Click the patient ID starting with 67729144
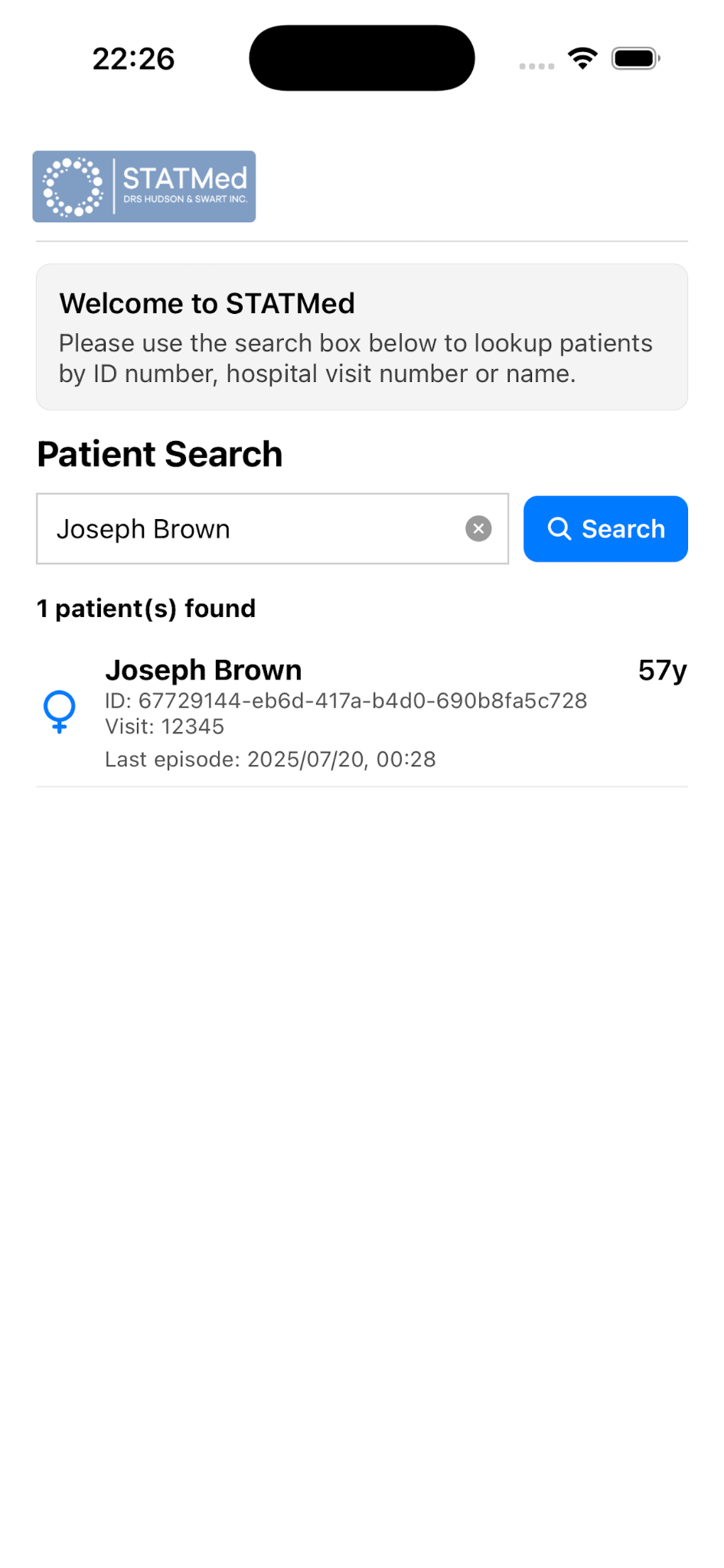The image size is (724, 1568). click(345, 701)
